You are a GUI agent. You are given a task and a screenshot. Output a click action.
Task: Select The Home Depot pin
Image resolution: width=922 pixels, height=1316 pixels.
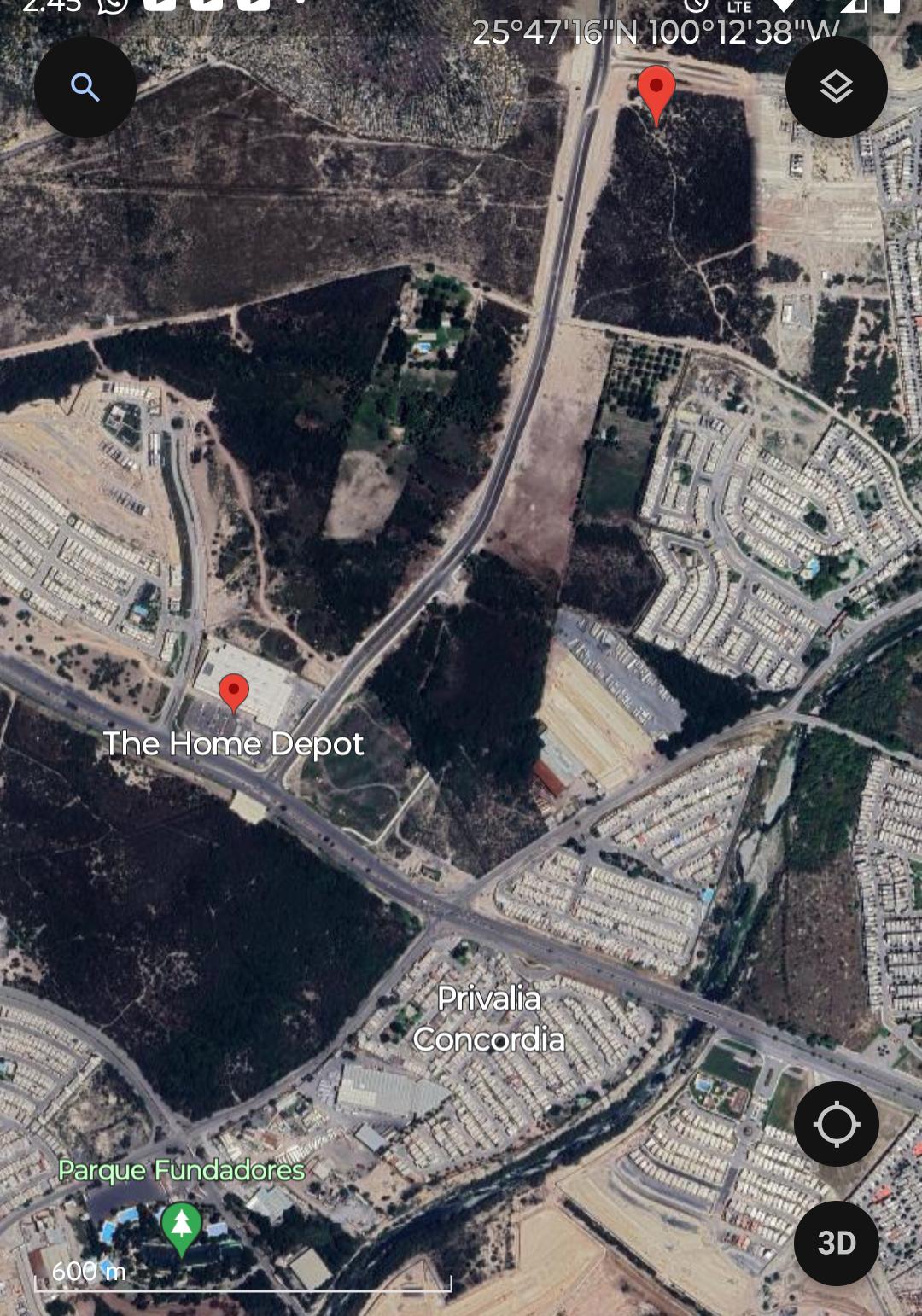[233, 693]
